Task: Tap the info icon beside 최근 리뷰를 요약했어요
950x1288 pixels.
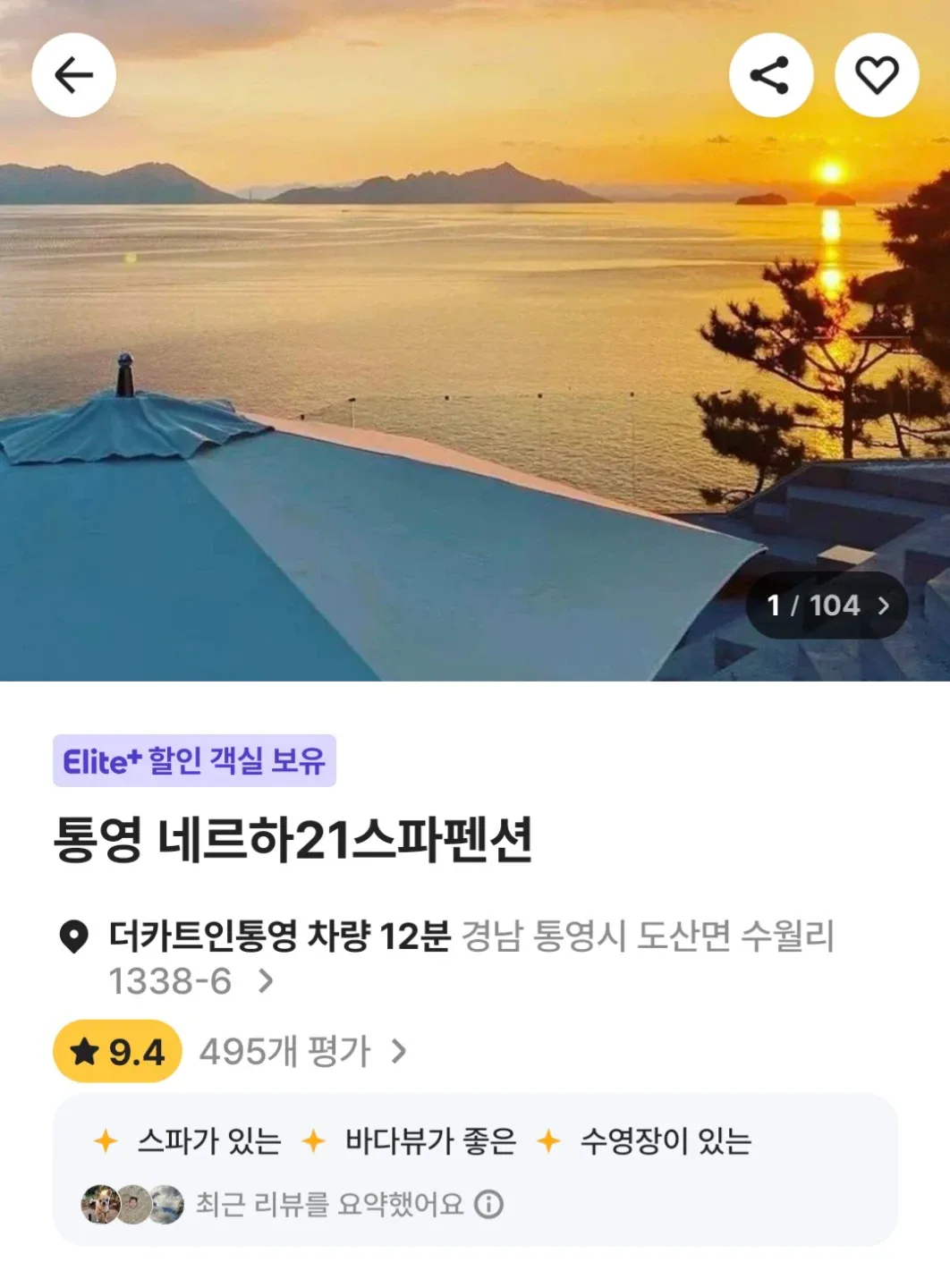Action: point(488,1205)
